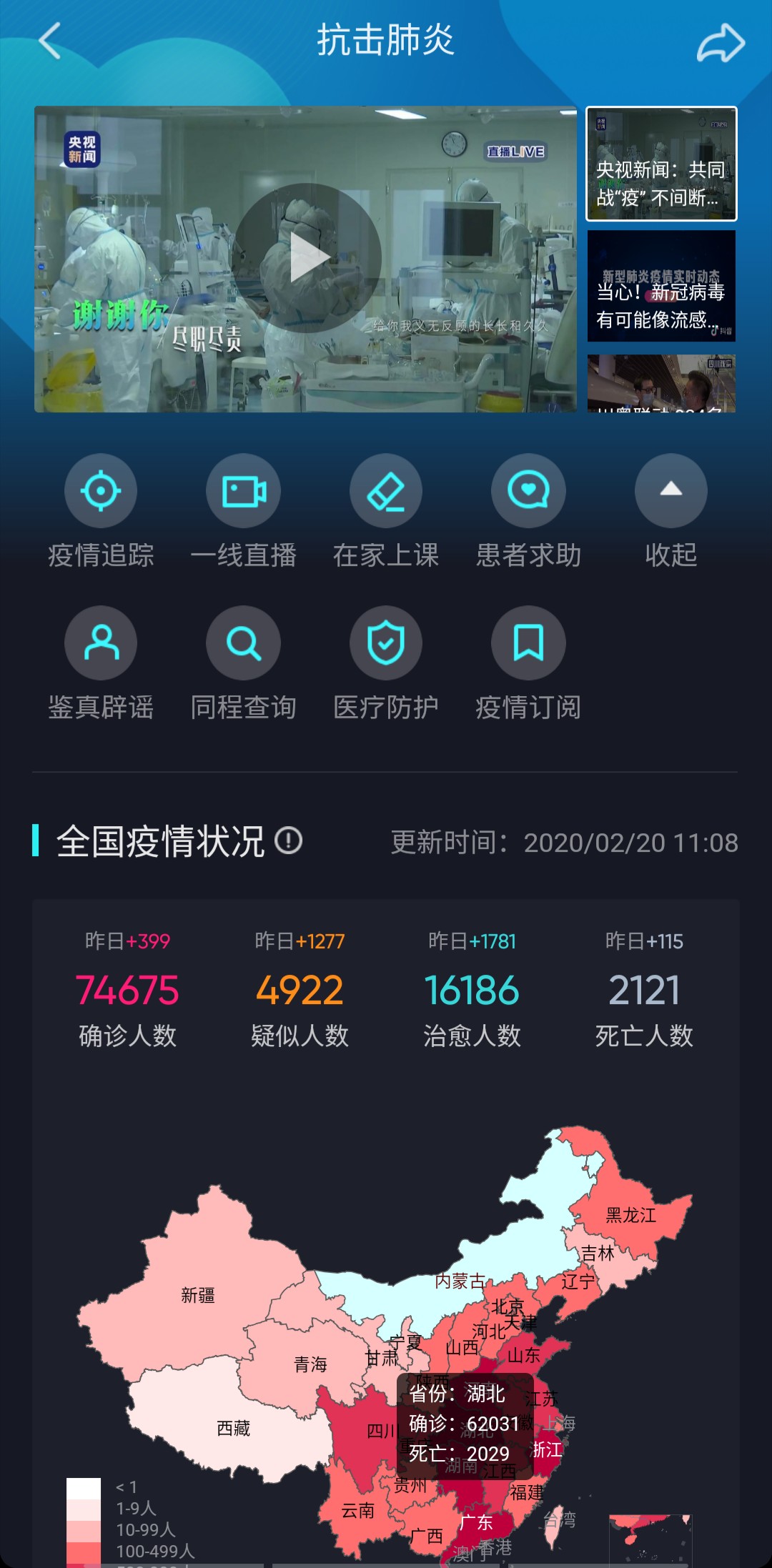Go back using the back arrow
The width and height of the screenshot is (772, 1568).
(49, 41)
